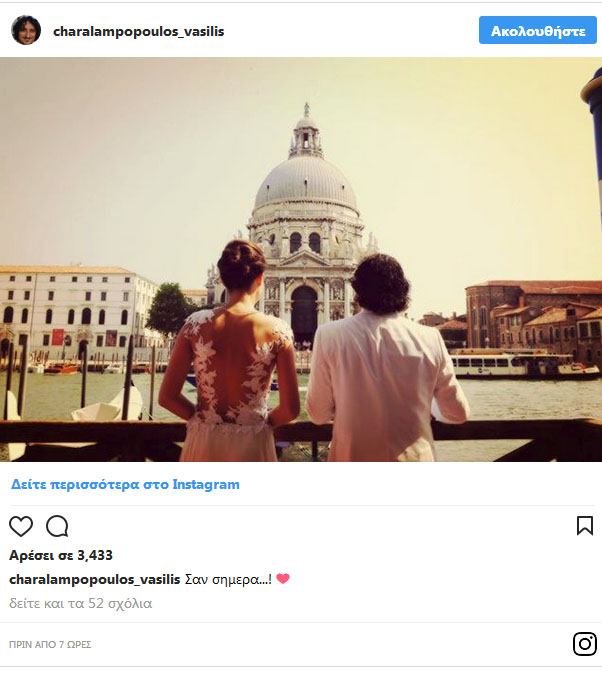Tap the blue Ακολουθήστε follow button
The height and width of the screenshot is (673, 602).
(x=537, y=31)
